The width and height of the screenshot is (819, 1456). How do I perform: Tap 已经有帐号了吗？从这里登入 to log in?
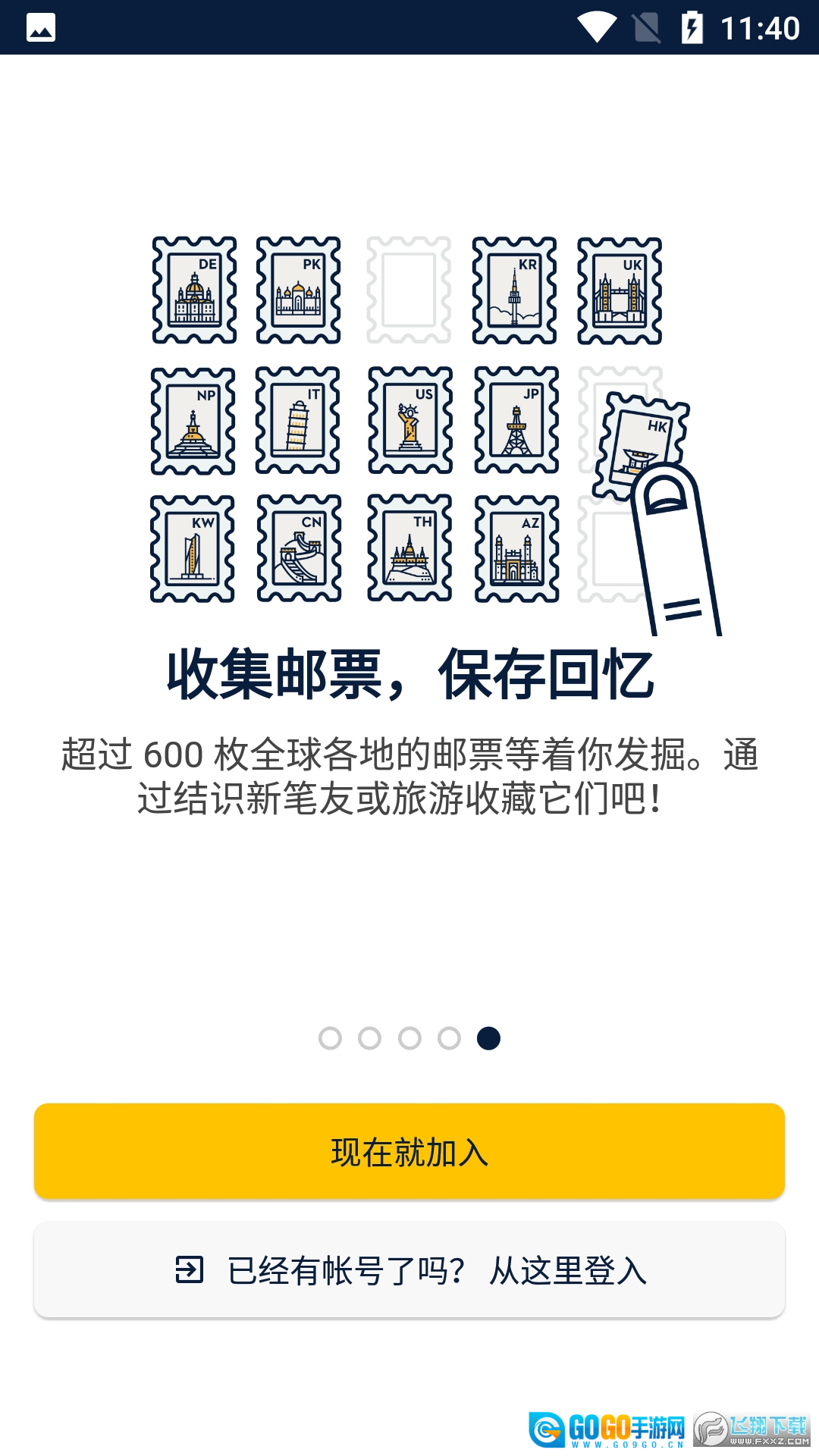(409, 1270)
